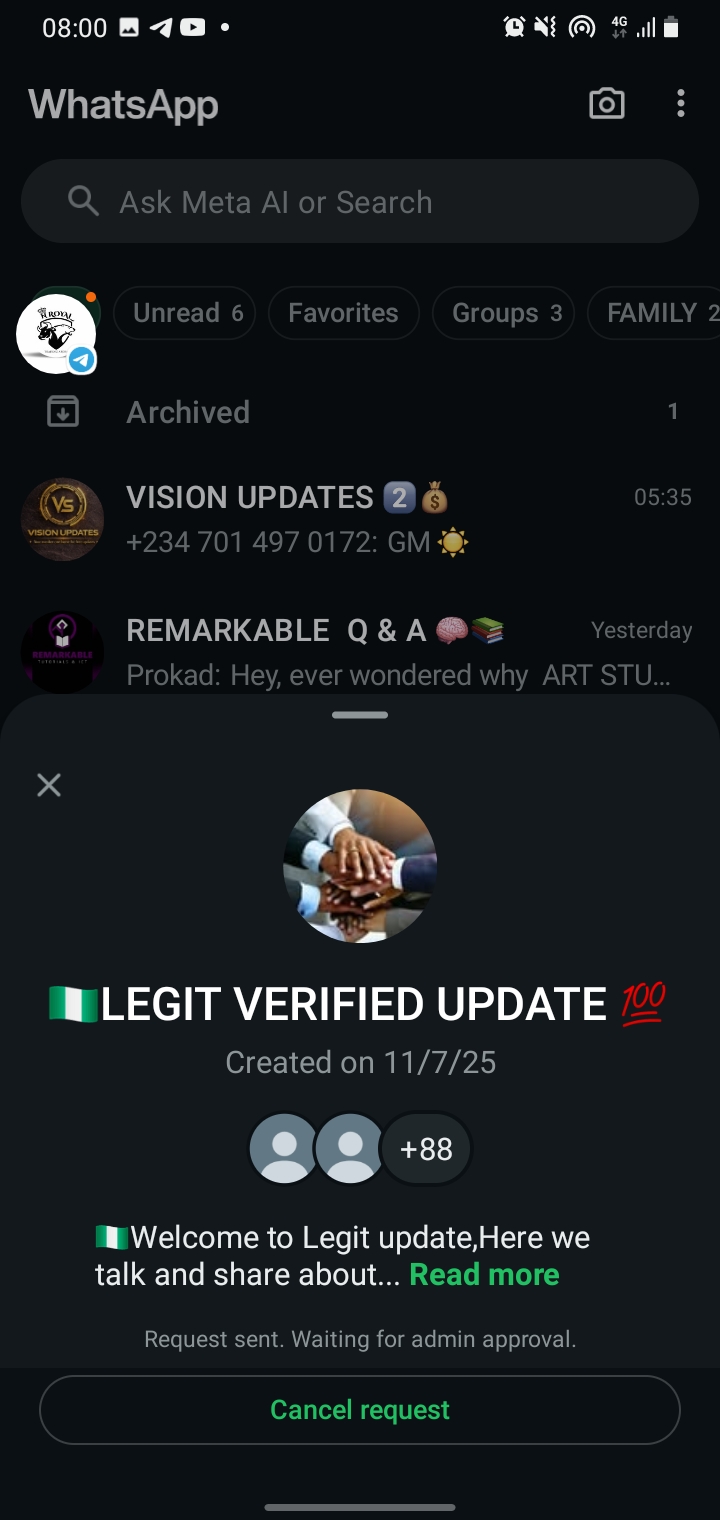Screen dimensions: 720x1520
Task: Open the camera from the top bar
Action: click(607, 104)
